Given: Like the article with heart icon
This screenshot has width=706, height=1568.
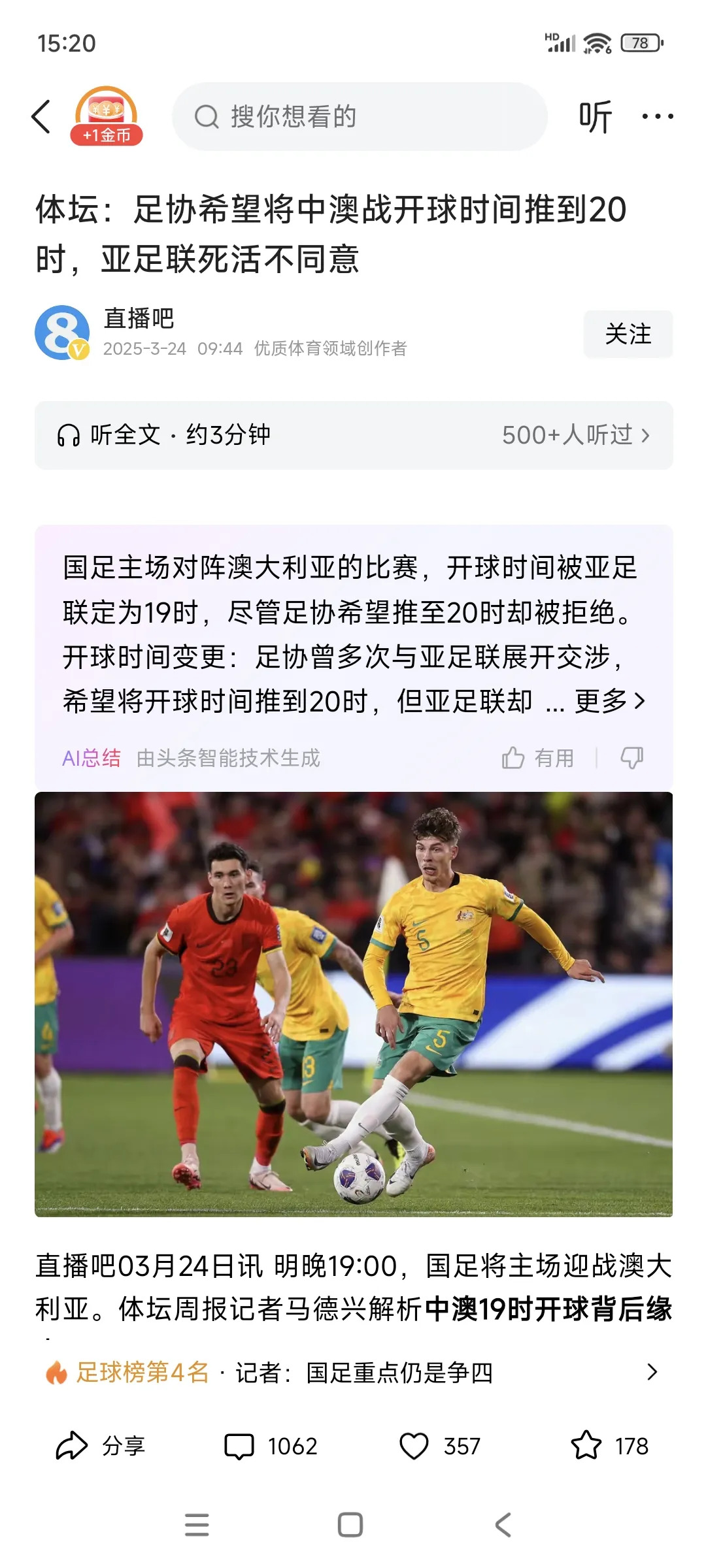Looking at the screenshot, I should coord(414,1446).
